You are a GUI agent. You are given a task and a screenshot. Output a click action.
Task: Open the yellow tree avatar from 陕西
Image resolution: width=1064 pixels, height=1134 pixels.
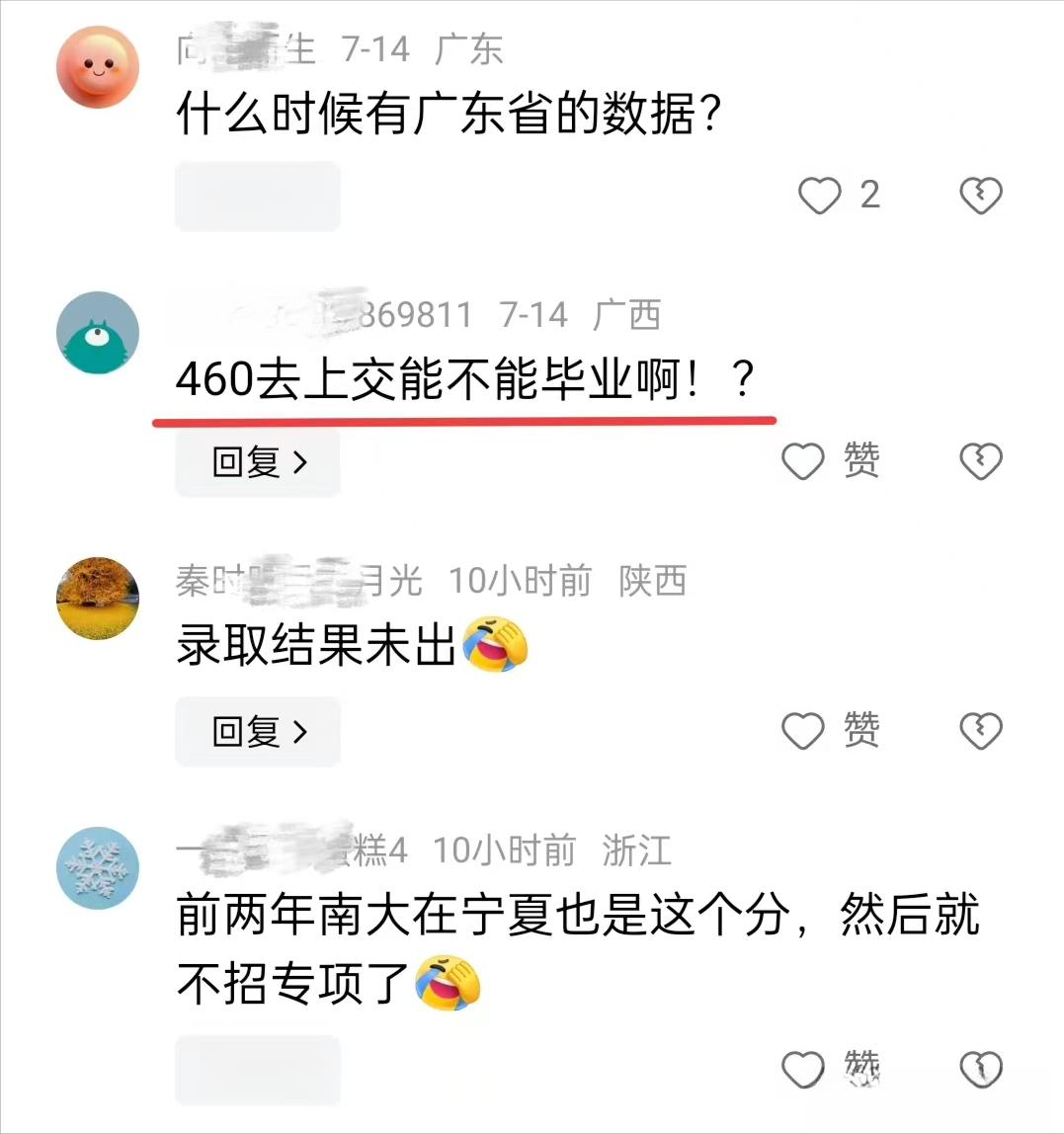point(98,599)
